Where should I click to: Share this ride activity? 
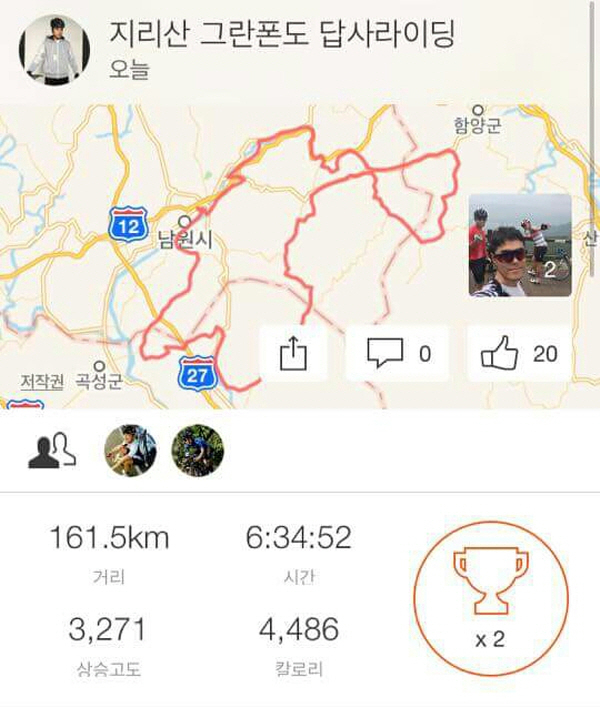(292, 354)
